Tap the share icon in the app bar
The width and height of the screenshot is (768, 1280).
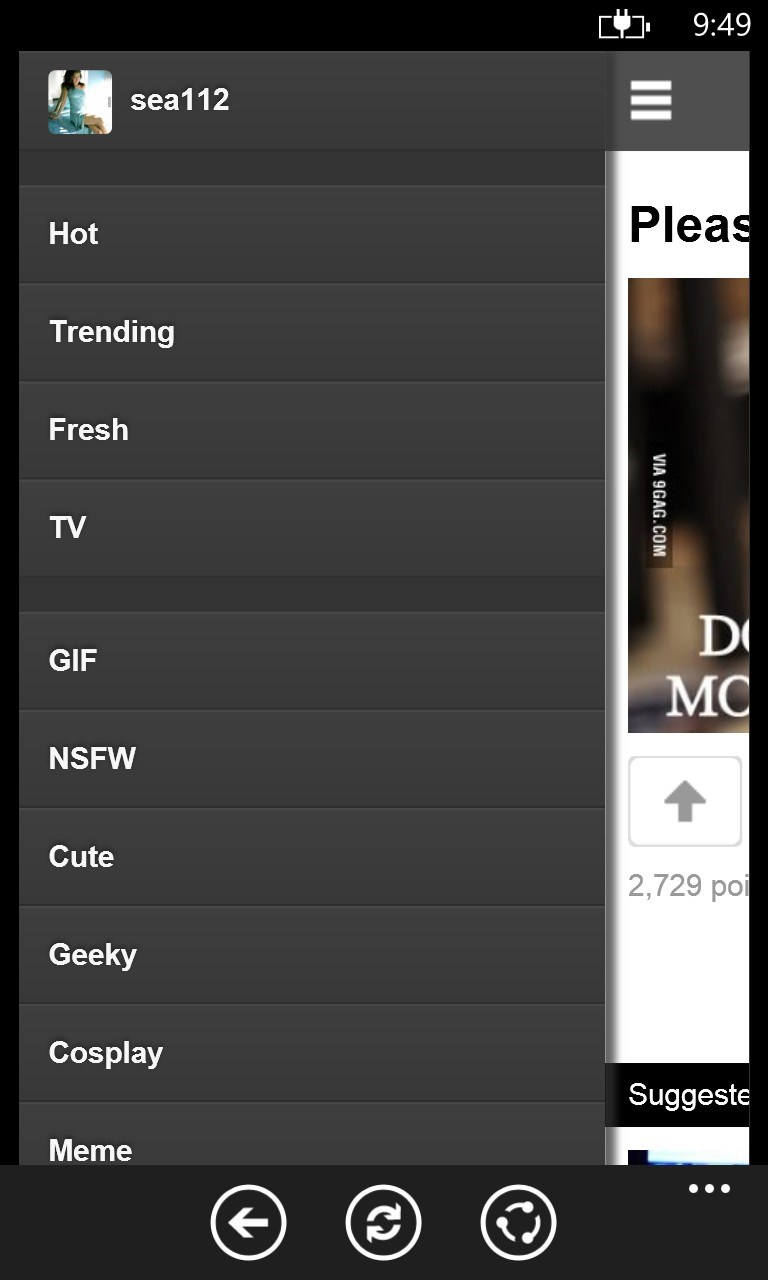[x=518, y=1222]
